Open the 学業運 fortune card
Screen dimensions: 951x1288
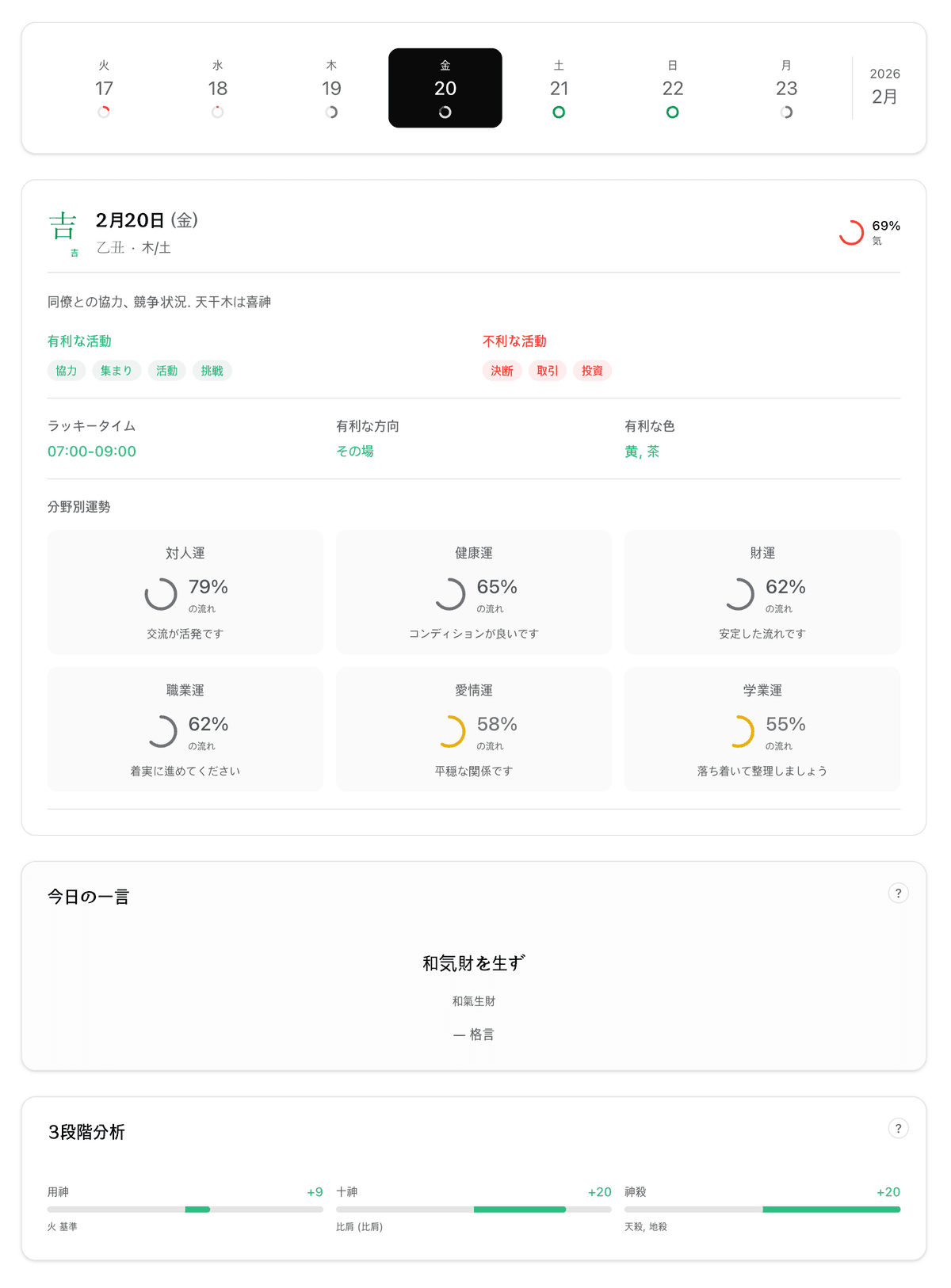762,730
